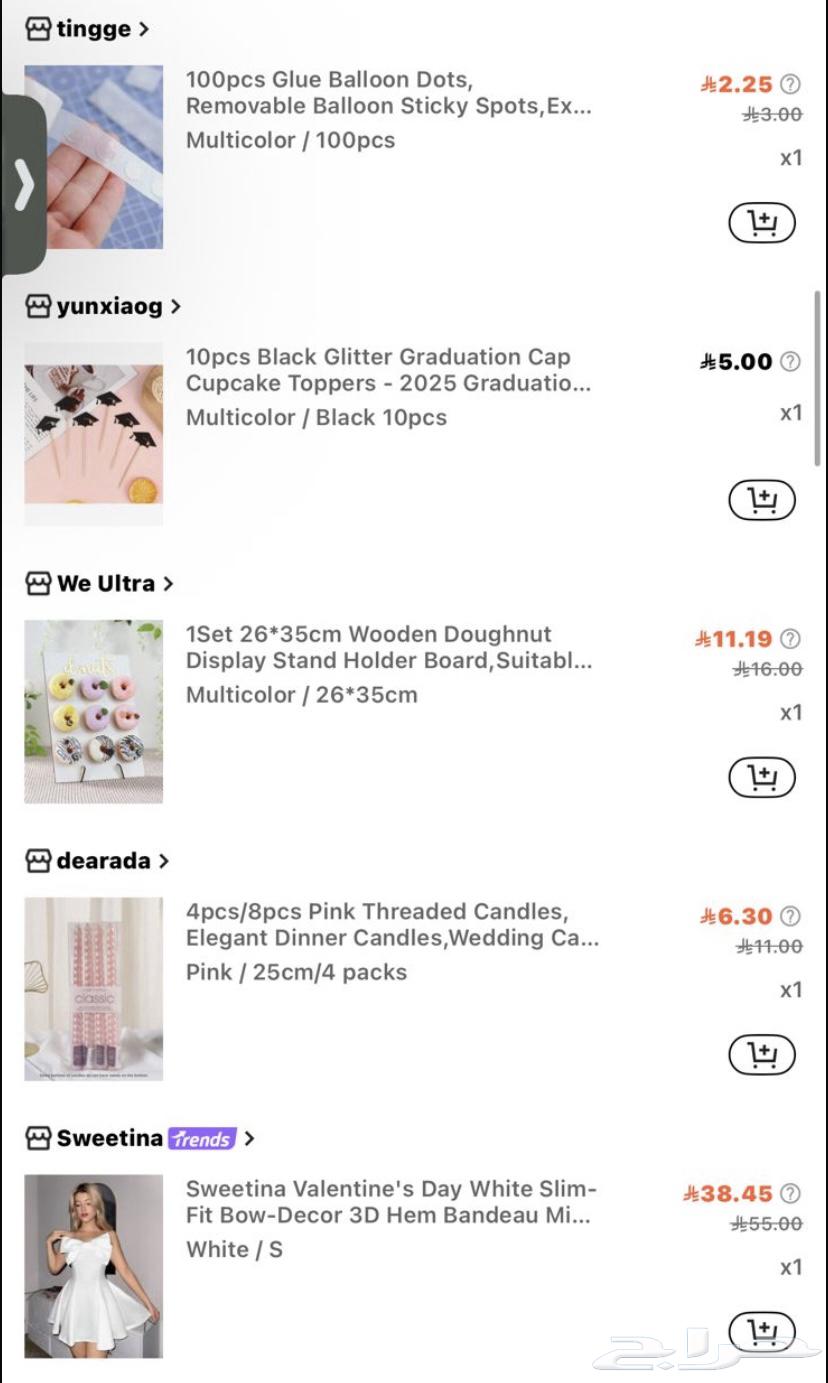The image size is (828, 1383).
Task: View the Black Glitter Graduation Cap toppers
Action: point(388,370)
